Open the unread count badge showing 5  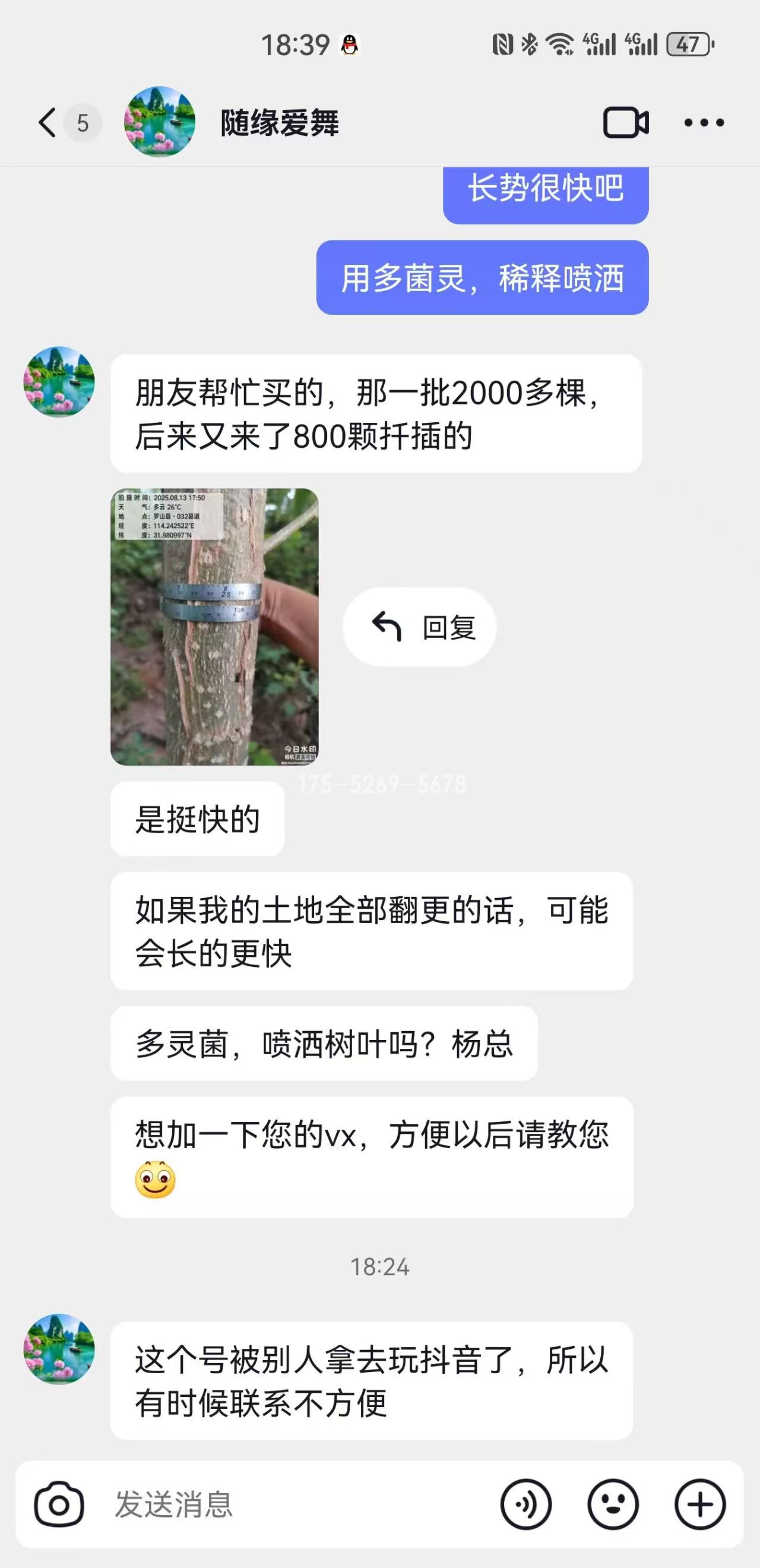[82, 122]
